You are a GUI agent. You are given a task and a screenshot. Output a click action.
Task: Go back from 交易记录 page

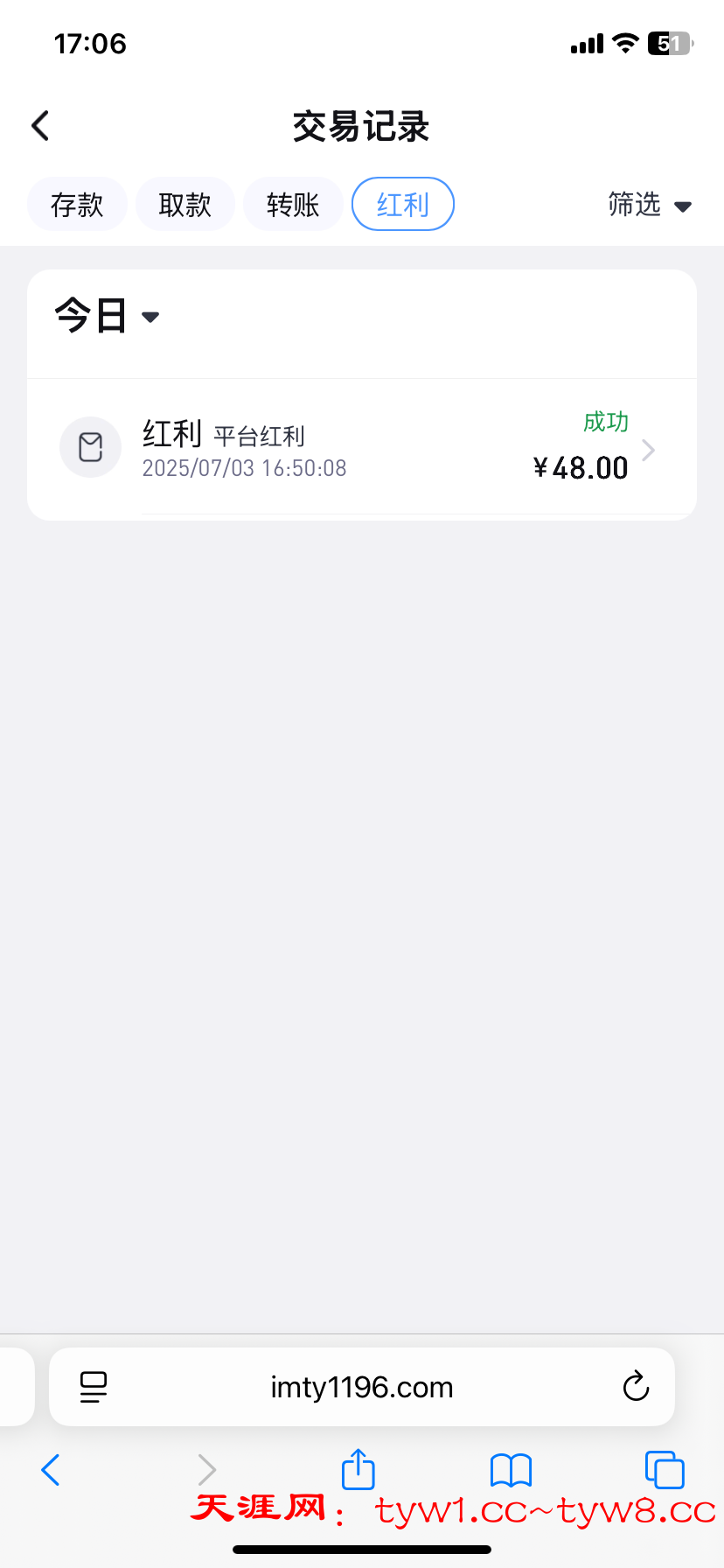[40, 126]
